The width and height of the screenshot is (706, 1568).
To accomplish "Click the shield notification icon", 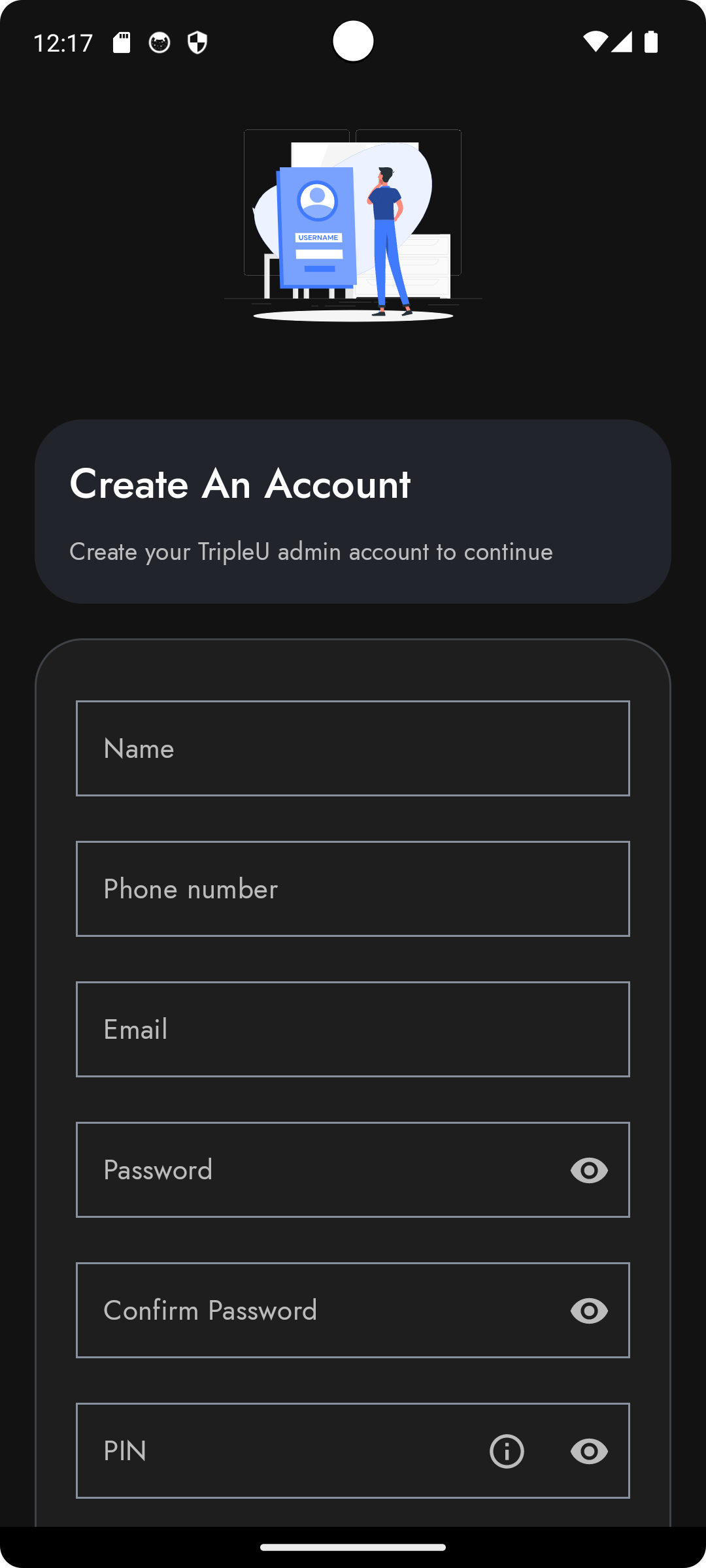I will (x=197, y=42).
